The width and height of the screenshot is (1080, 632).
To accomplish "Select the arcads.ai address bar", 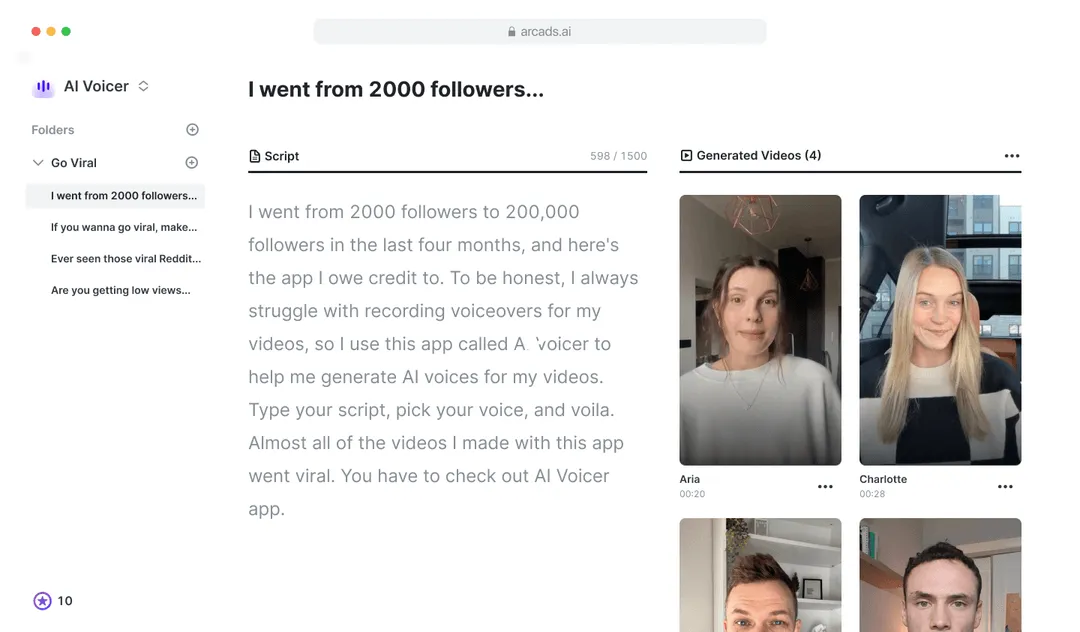I will [540, 32].
